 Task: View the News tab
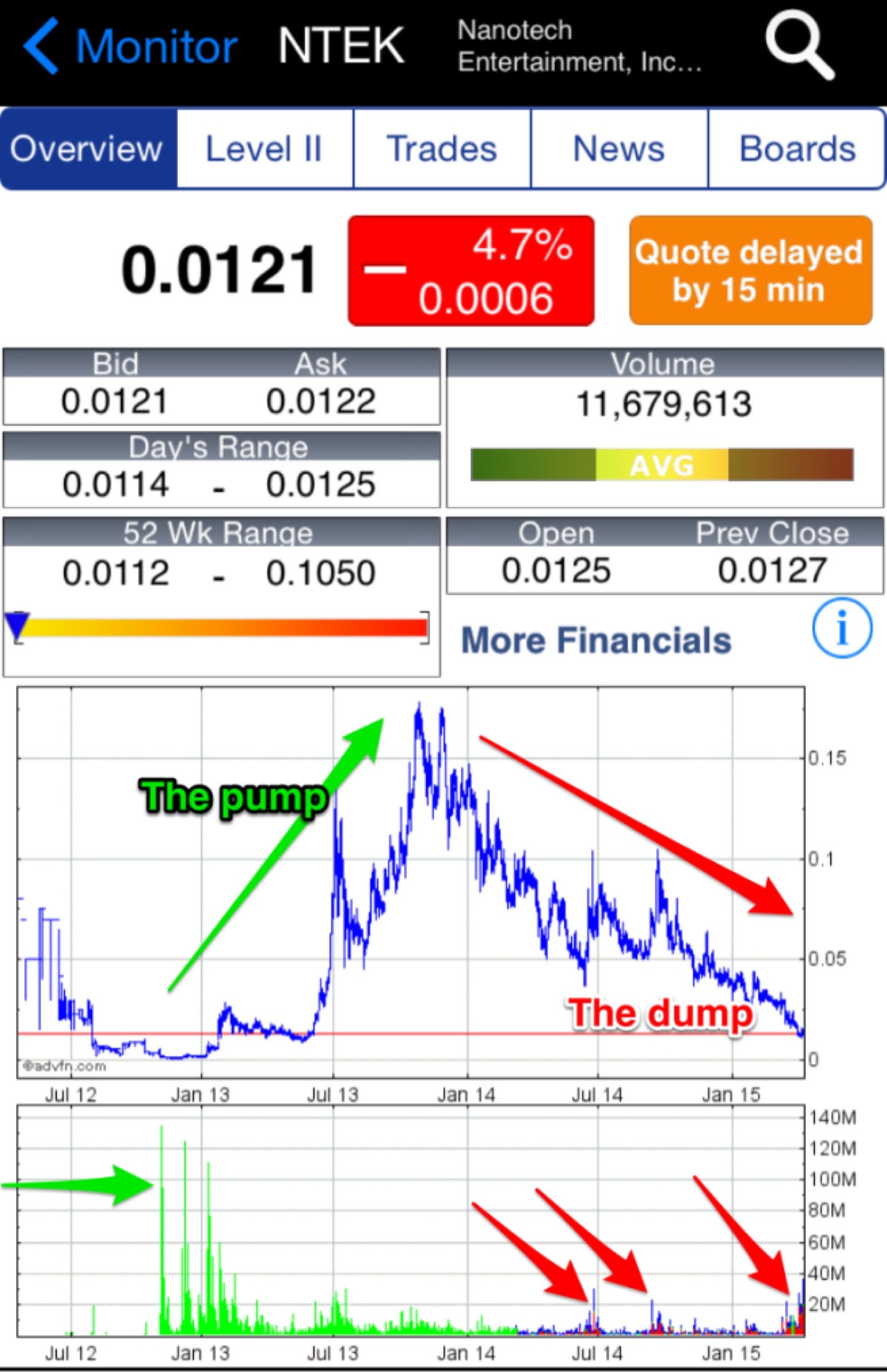coord(619,149)
